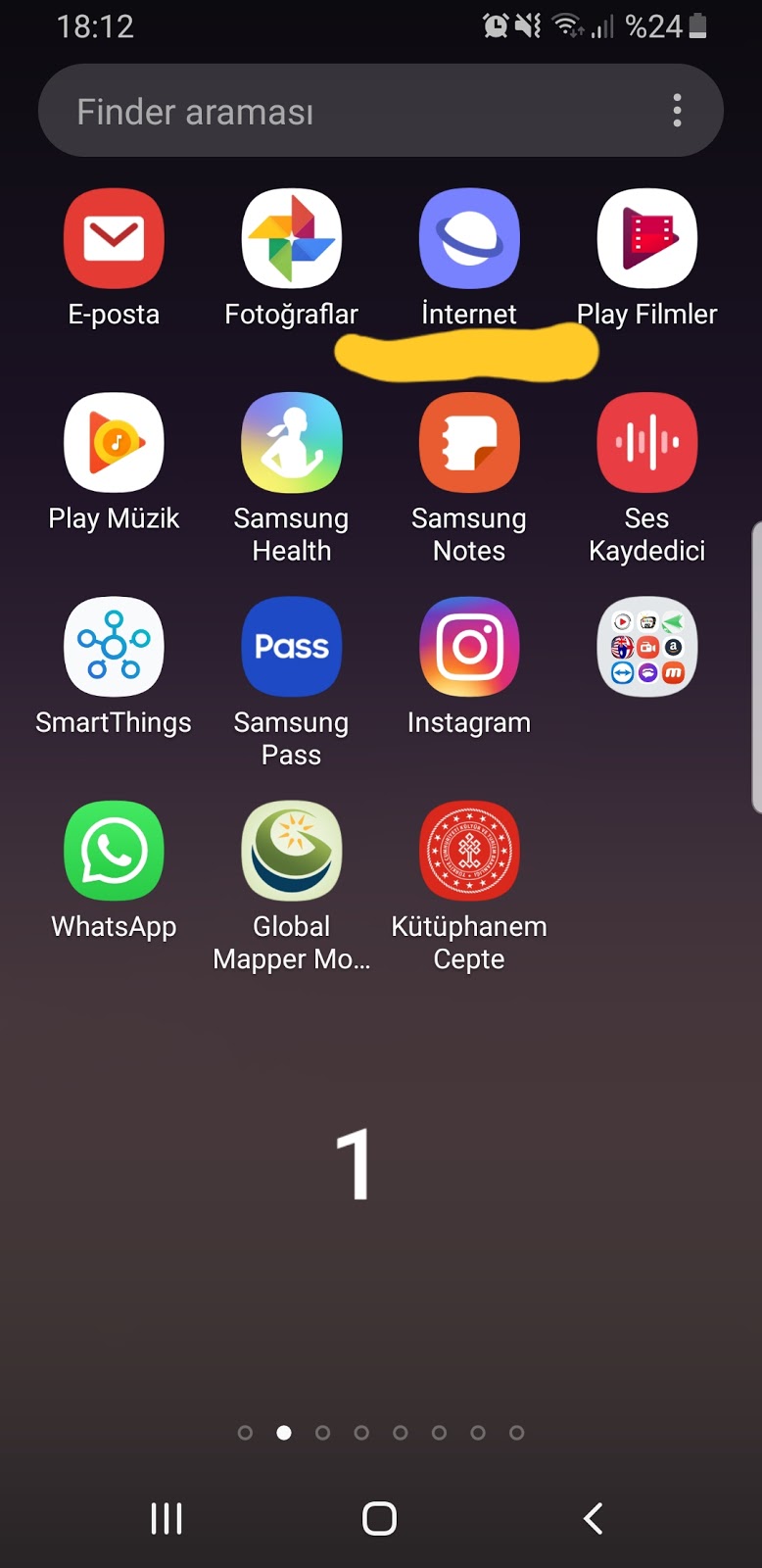762x1568 pixels.
Task: Open Samsung Health
Action: (291, 443)
